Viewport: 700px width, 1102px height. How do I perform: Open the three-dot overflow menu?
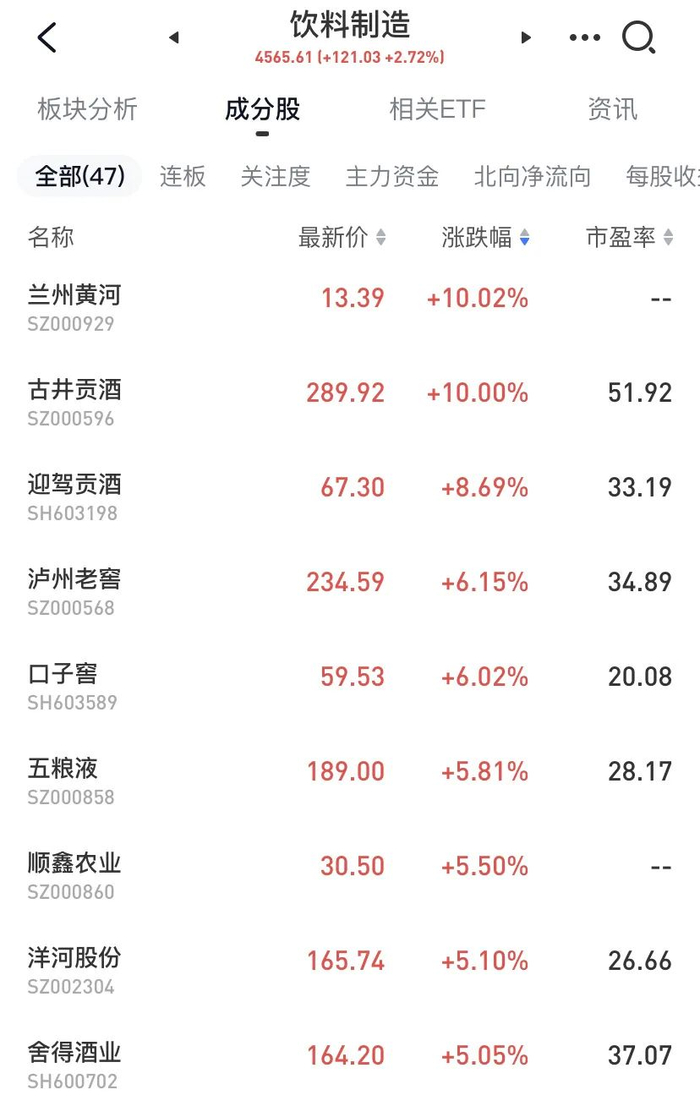point(585,38)
